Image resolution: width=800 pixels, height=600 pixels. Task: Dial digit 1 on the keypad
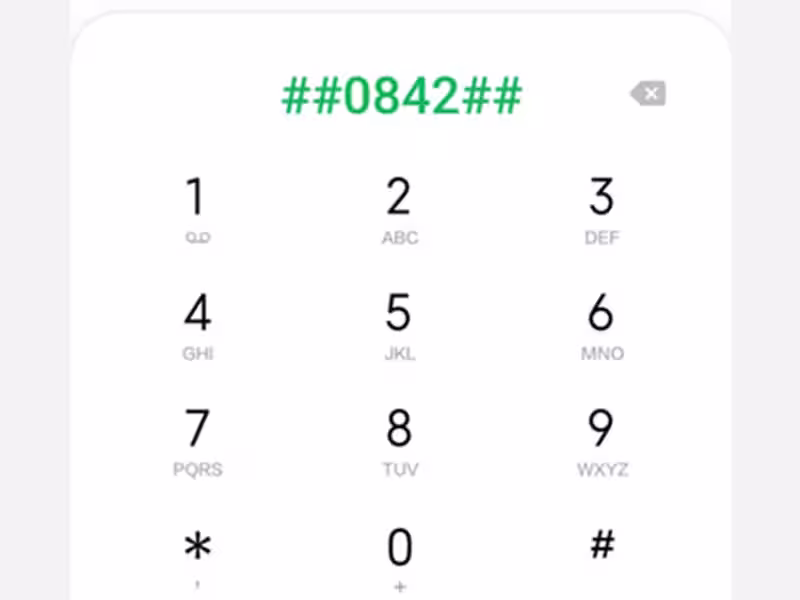pyautogui.click(x=197, y=207)
